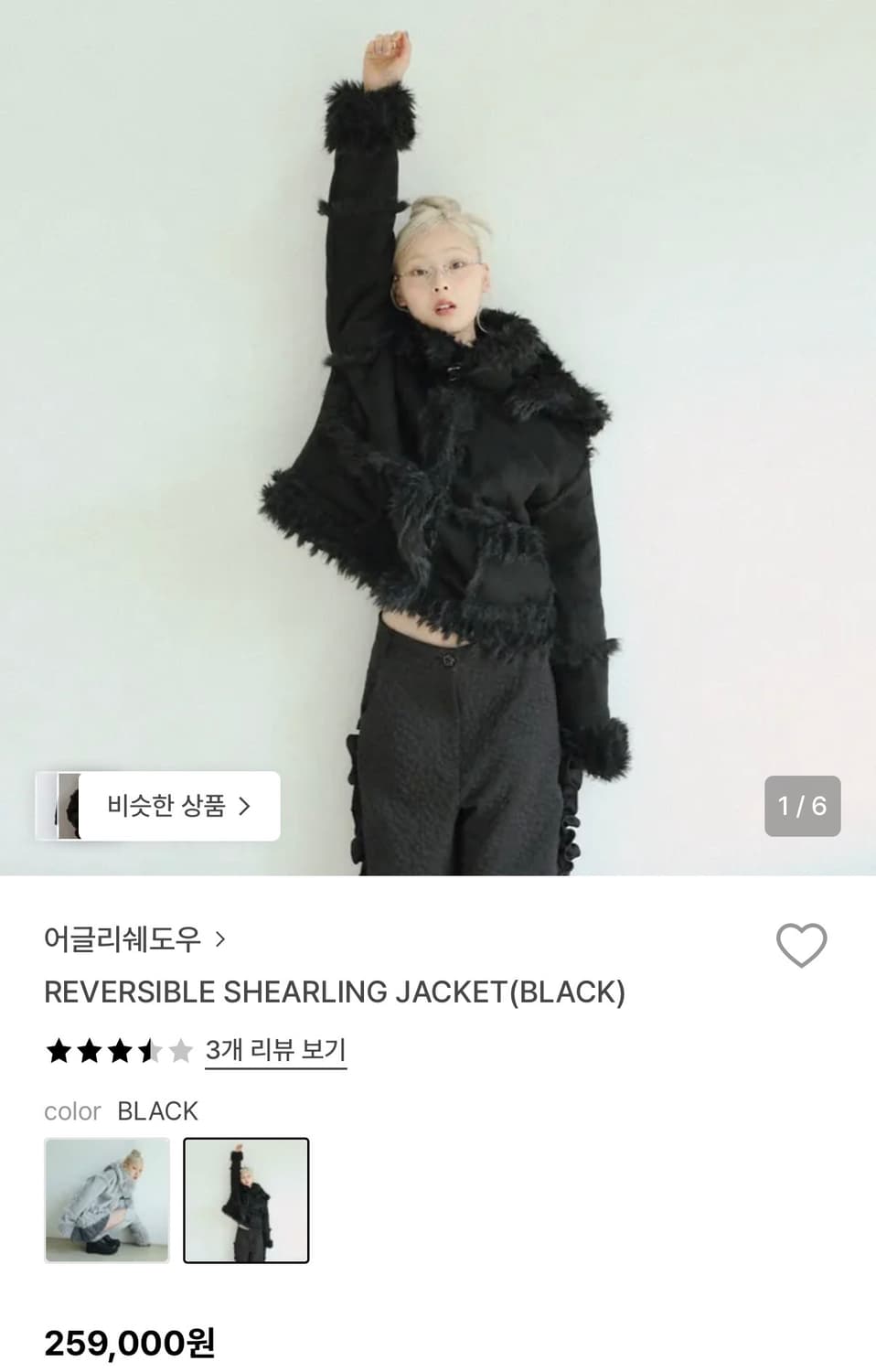Image resolution: width=876 pixels, height=1372 pixels.
Task: Click the BLACK color label text
Action: click(158, 1111)
